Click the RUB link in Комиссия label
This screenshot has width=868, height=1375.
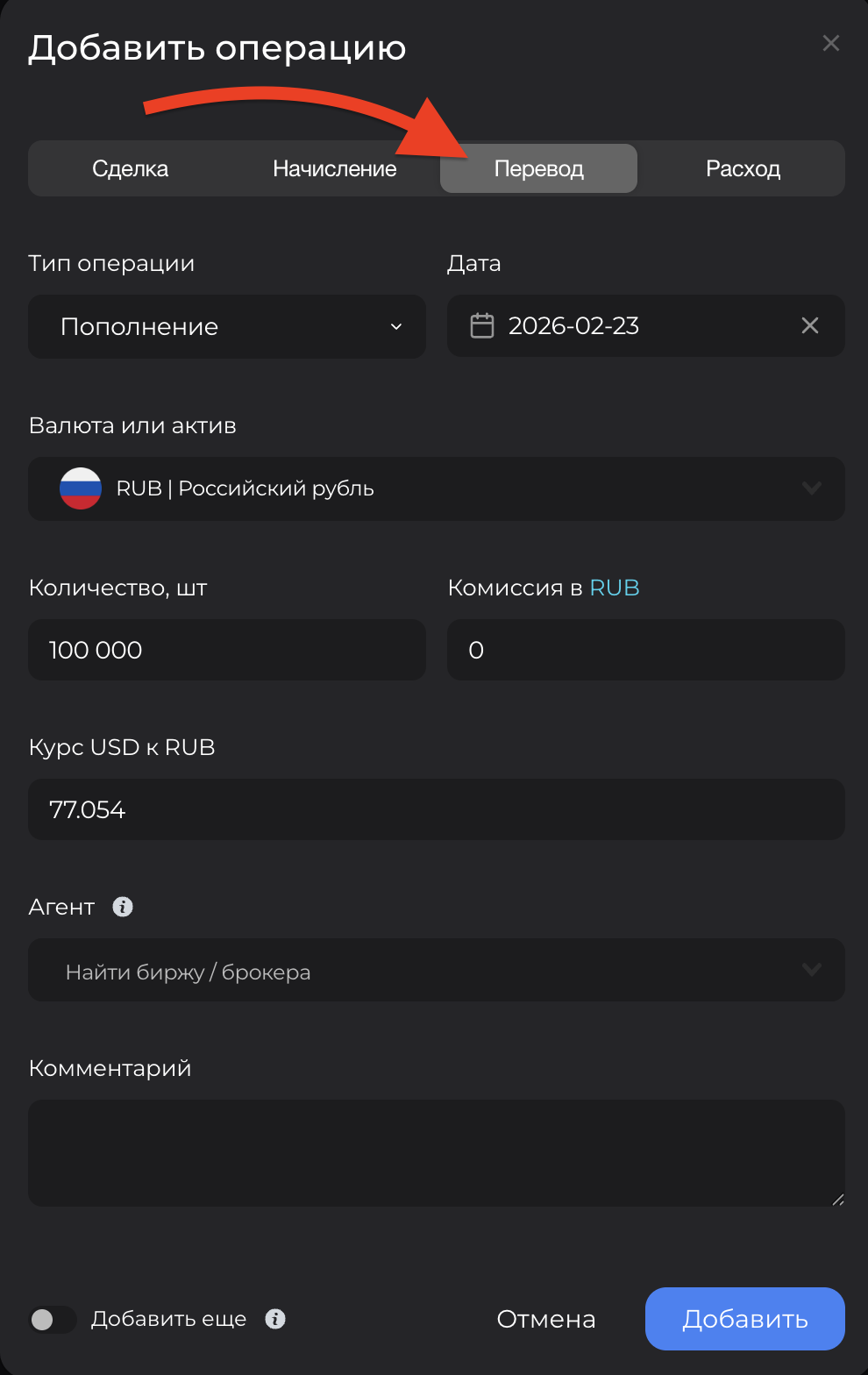pyautogui.click(x=615, y=588)
